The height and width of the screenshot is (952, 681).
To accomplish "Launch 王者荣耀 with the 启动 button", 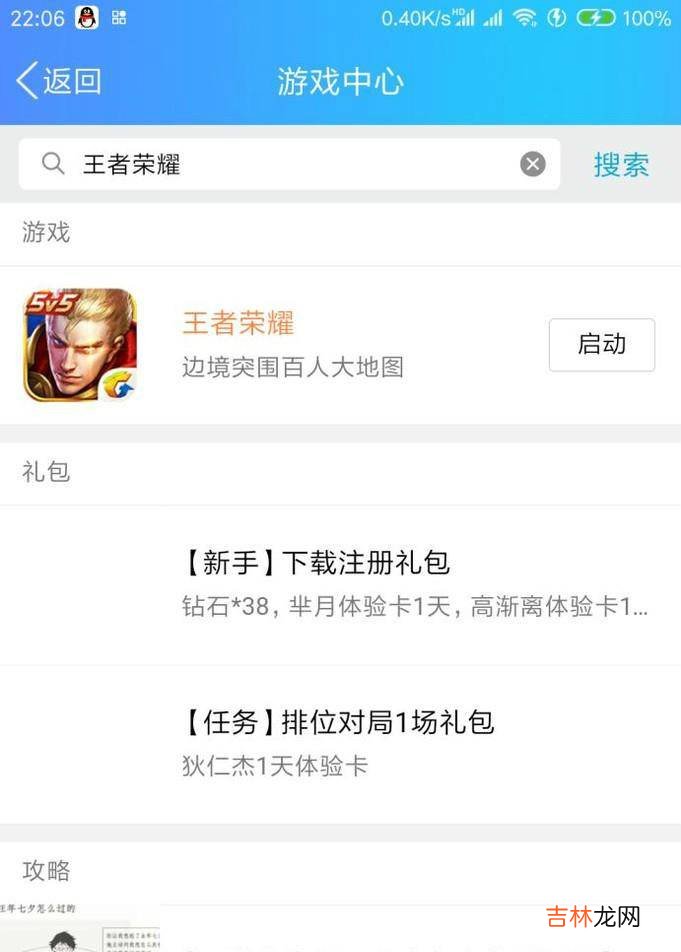I will 601,345.
